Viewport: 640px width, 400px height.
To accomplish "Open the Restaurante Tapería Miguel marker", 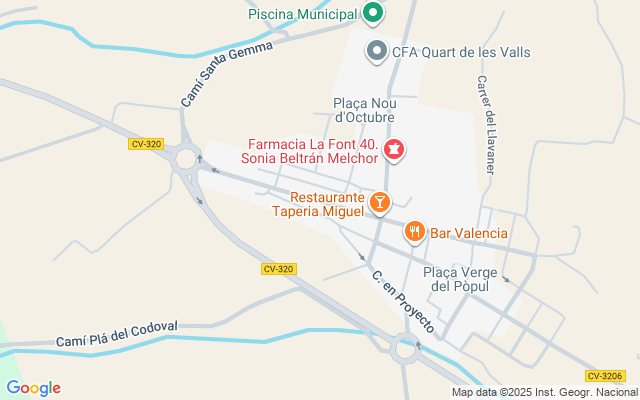I will [x=379, y=203].
